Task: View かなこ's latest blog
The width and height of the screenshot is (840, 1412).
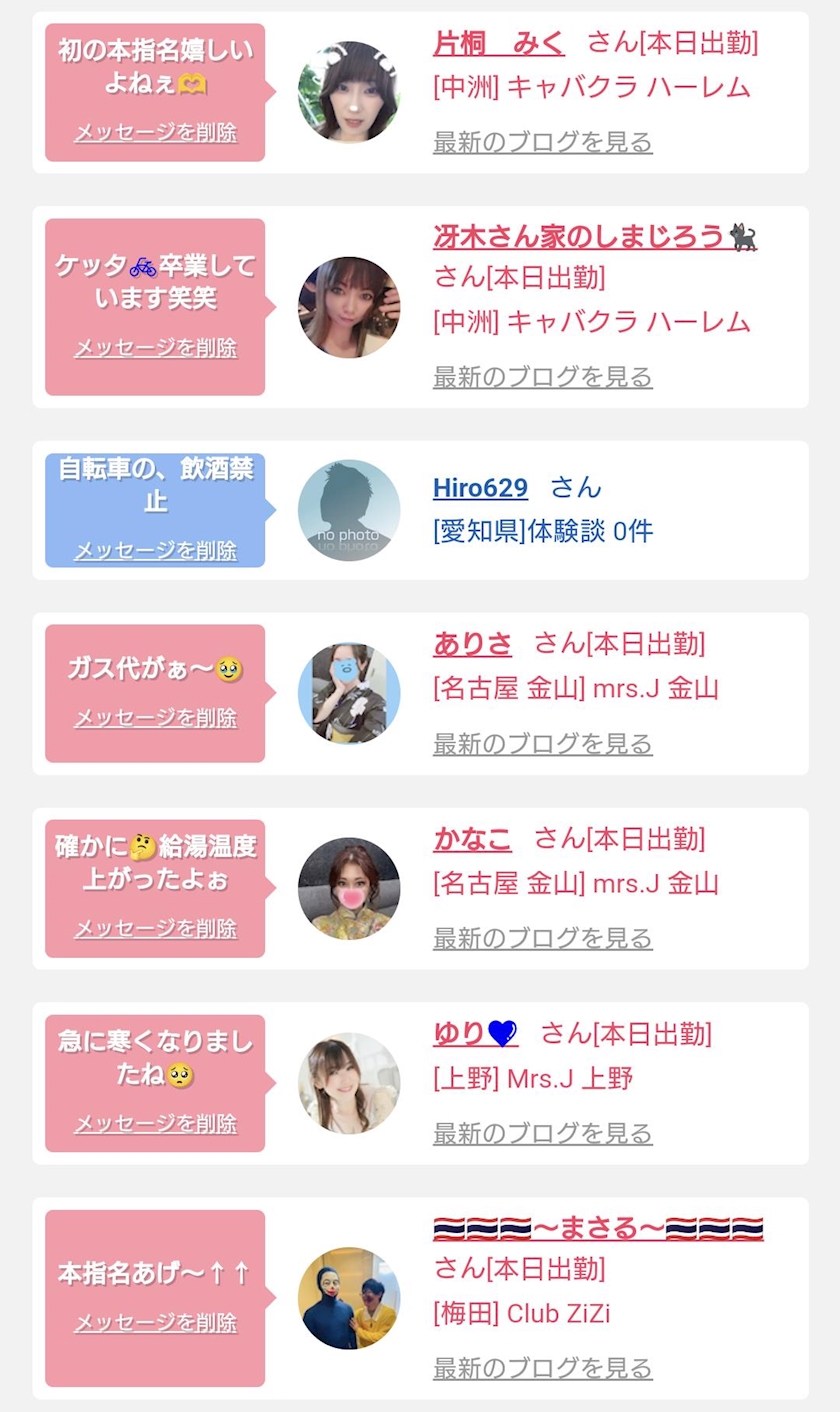Action: [542, 938]
